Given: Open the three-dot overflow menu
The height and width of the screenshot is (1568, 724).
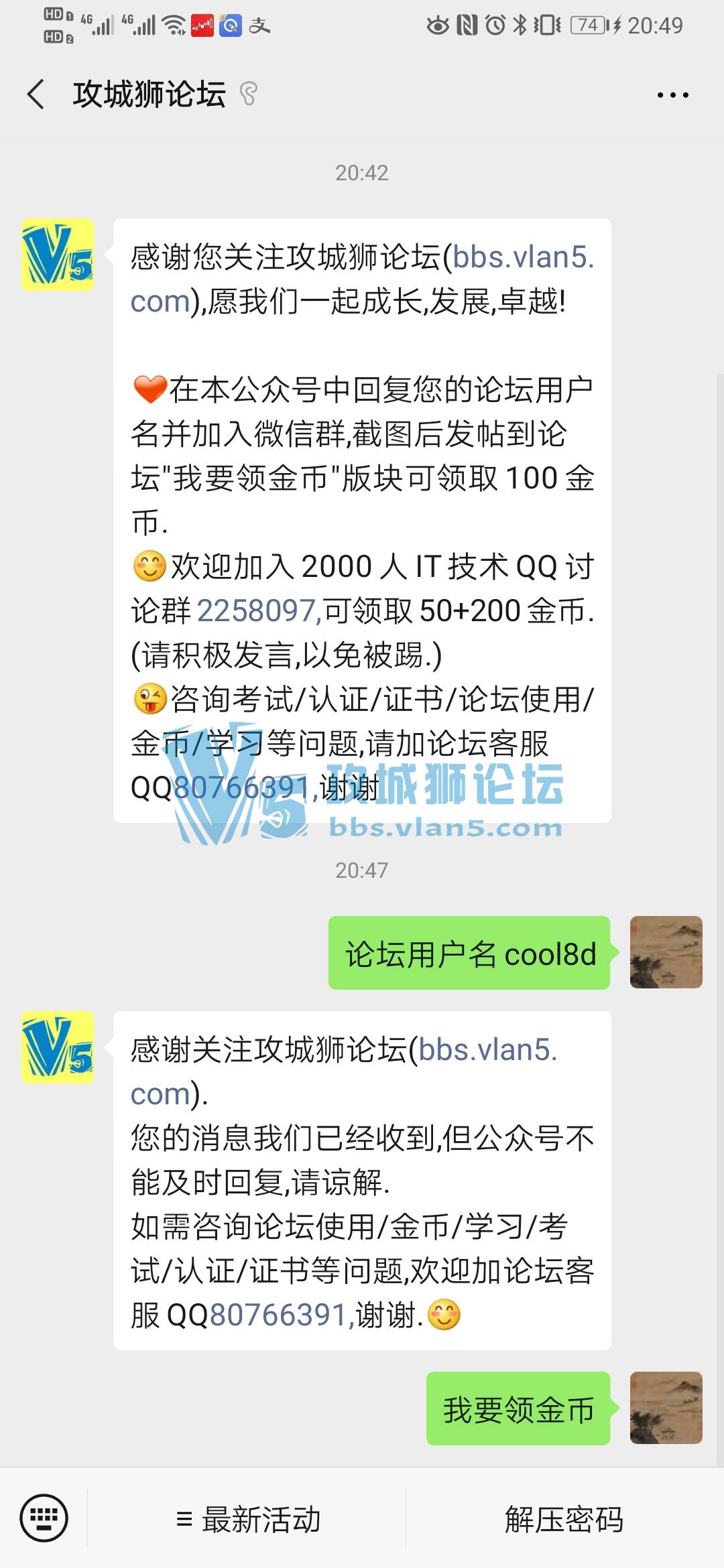Looking at the screenshot, I should (672, 95).
